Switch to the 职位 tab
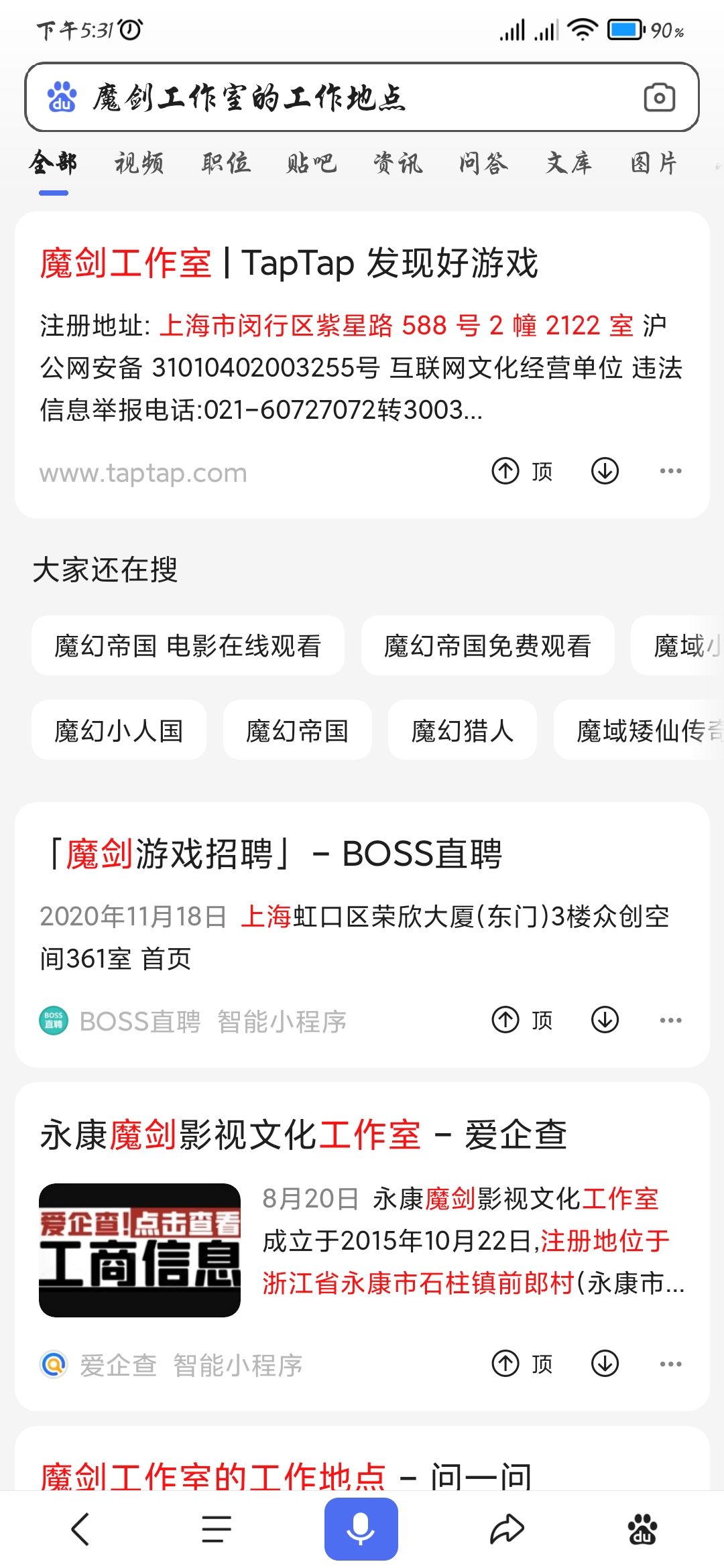Screen dimensions: 724x1568 pos(226,163)
